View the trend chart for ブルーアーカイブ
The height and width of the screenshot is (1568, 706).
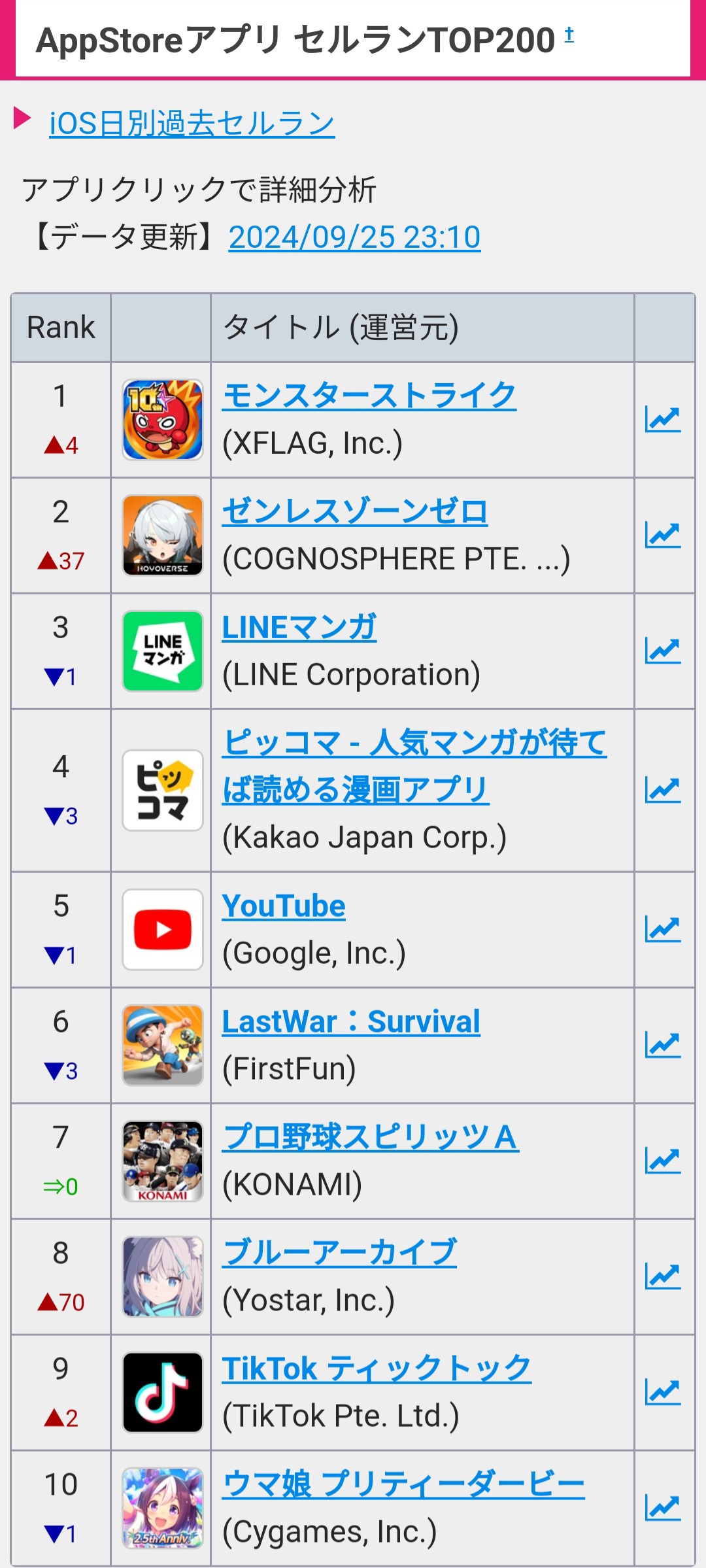coord(663,1277)
